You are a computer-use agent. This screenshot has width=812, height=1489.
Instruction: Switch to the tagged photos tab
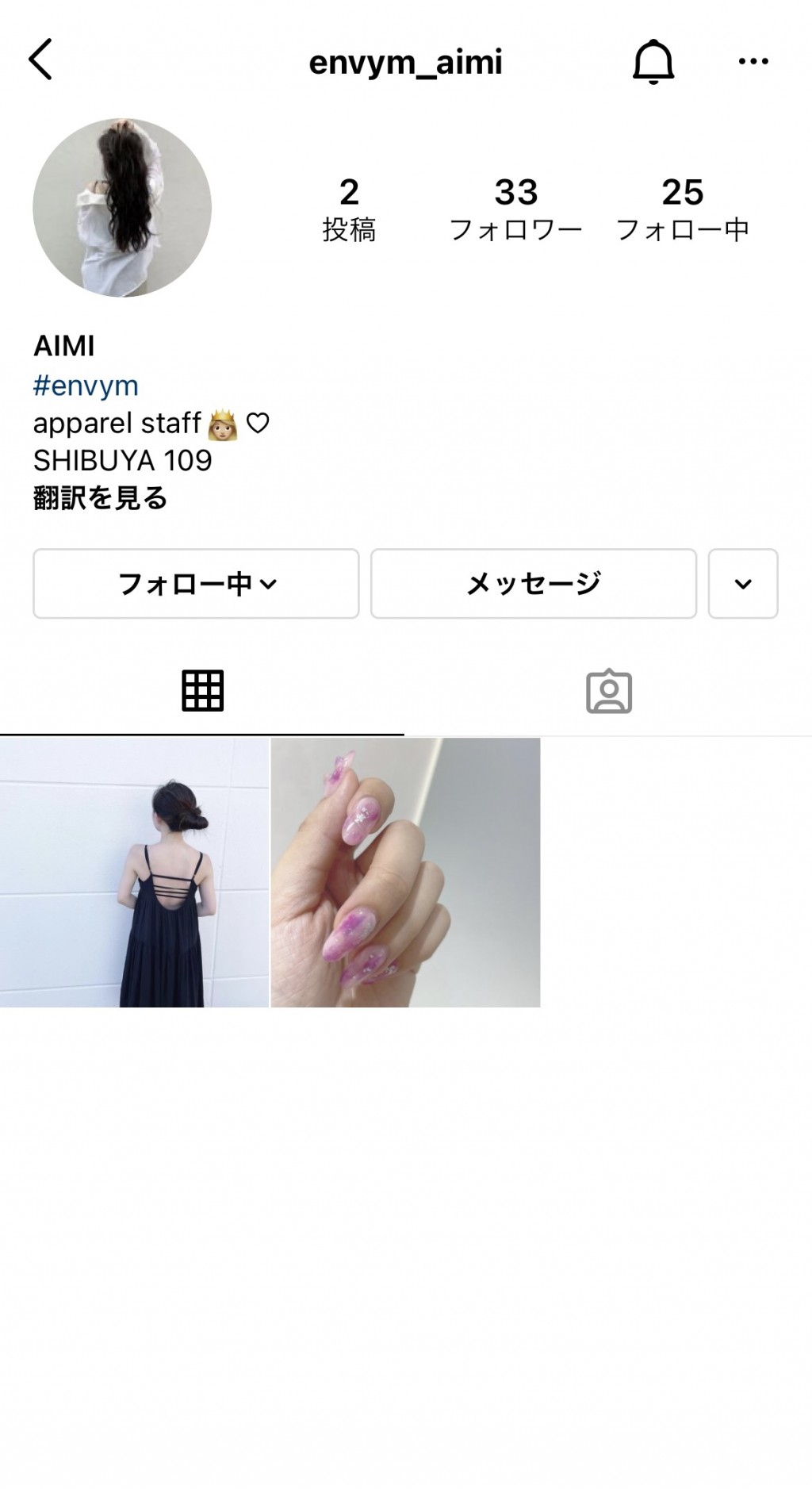coord(608,691)
